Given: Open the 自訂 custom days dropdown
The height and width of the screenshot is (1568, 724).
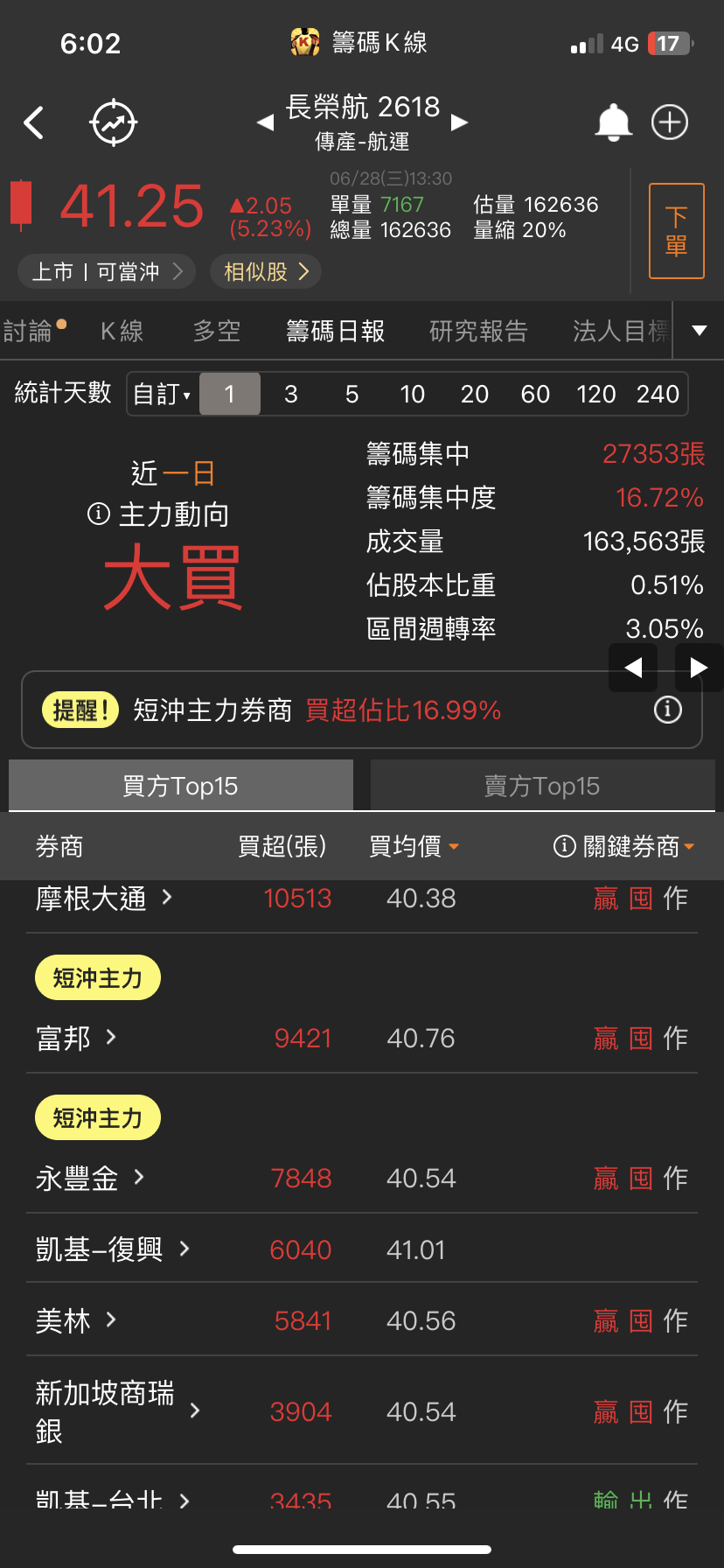Looking at the screenshot, I should [163, 394].
